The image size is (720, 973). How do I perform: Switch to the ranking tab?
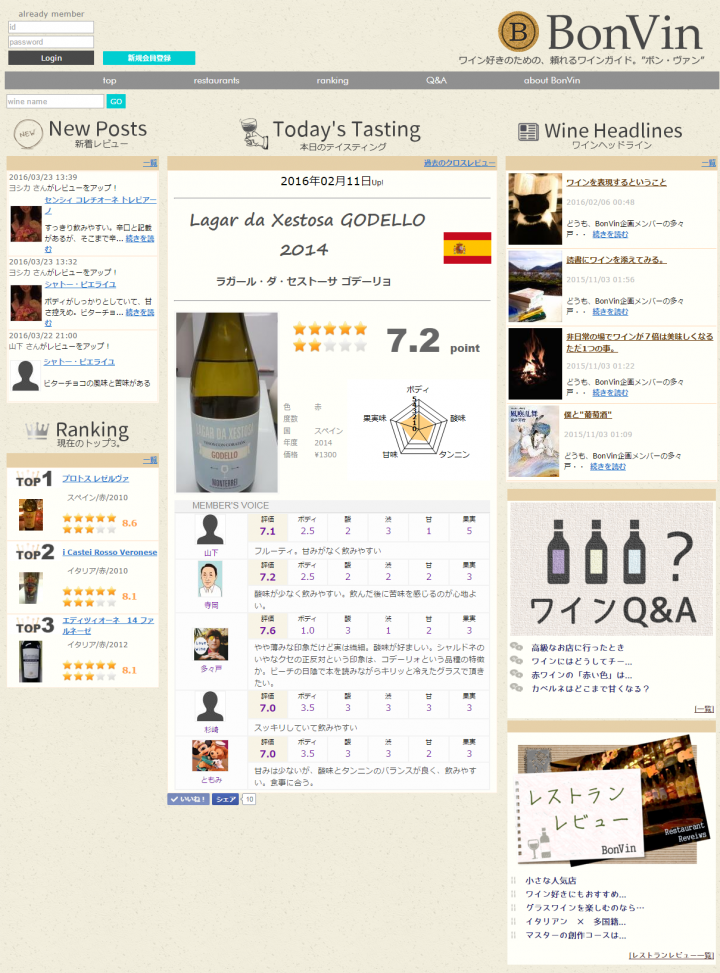tap(332, 80)
